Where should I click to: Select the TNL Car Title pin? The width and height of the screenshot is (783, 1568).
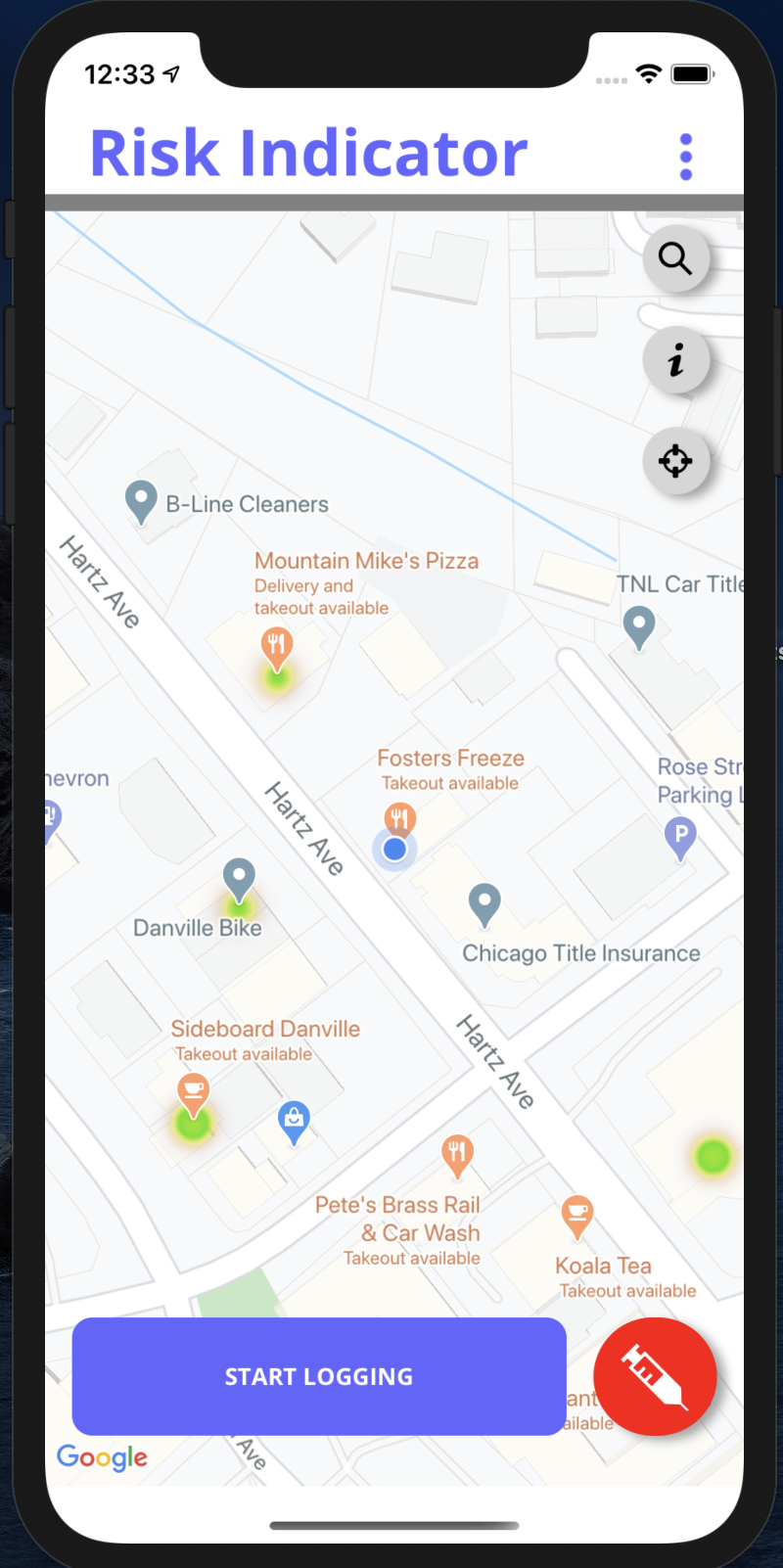point(639,624)
